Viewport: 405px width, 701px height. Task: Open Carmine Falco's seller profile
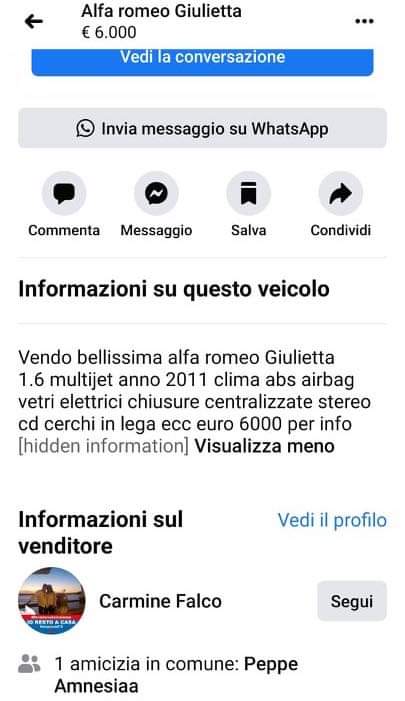[160, 601]
